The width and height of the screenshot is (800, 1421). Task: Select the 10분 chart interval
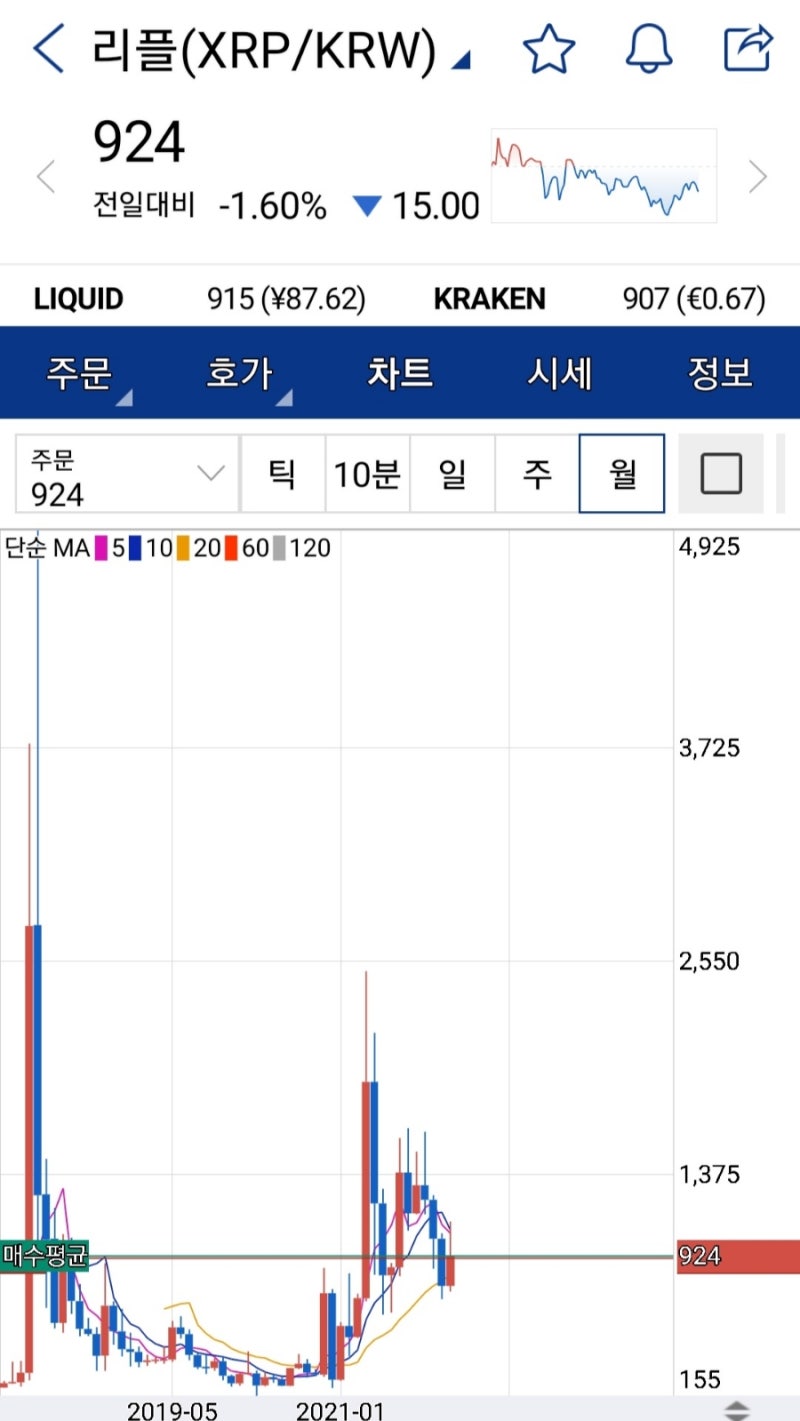368,474
